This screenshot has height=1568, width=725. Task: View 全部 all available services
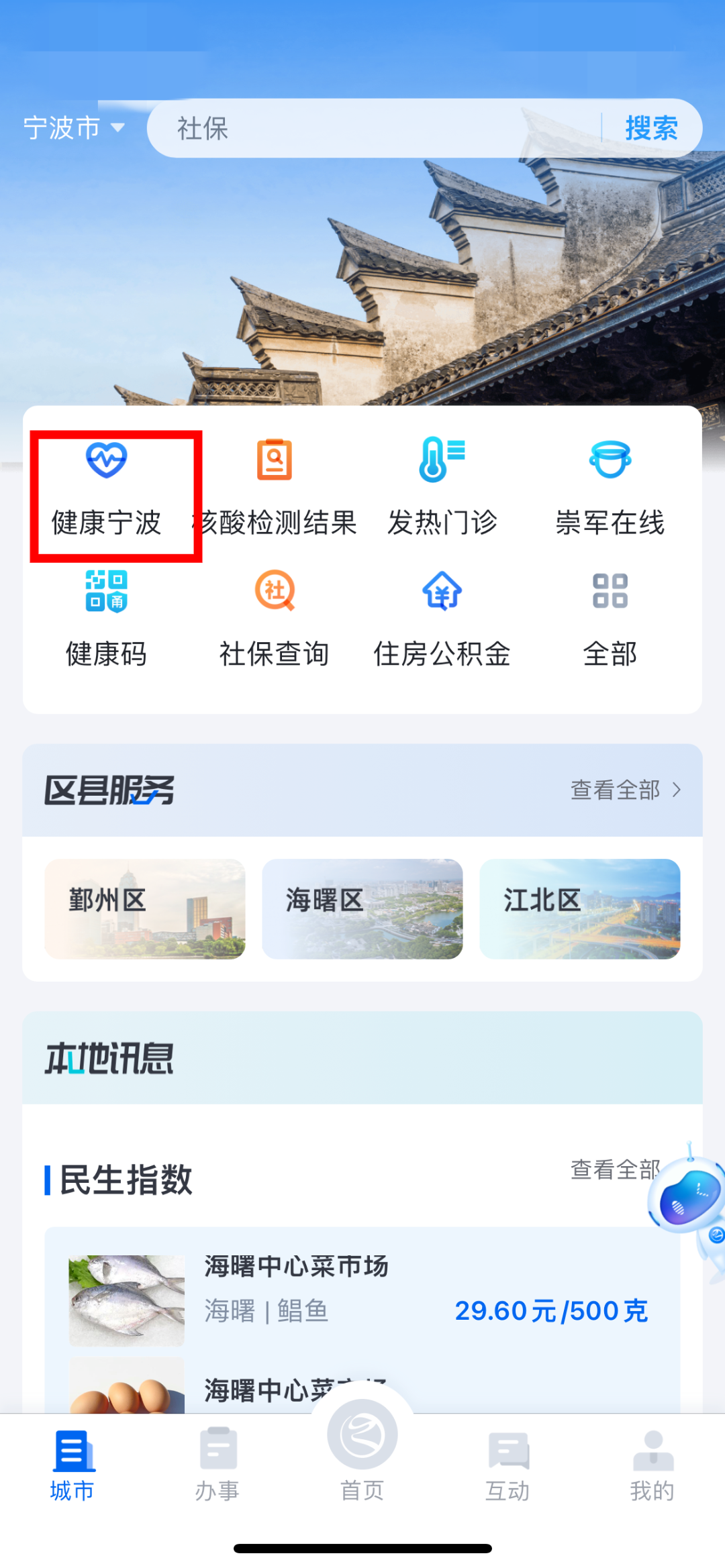pyautogui.click(x=610, y=617)
